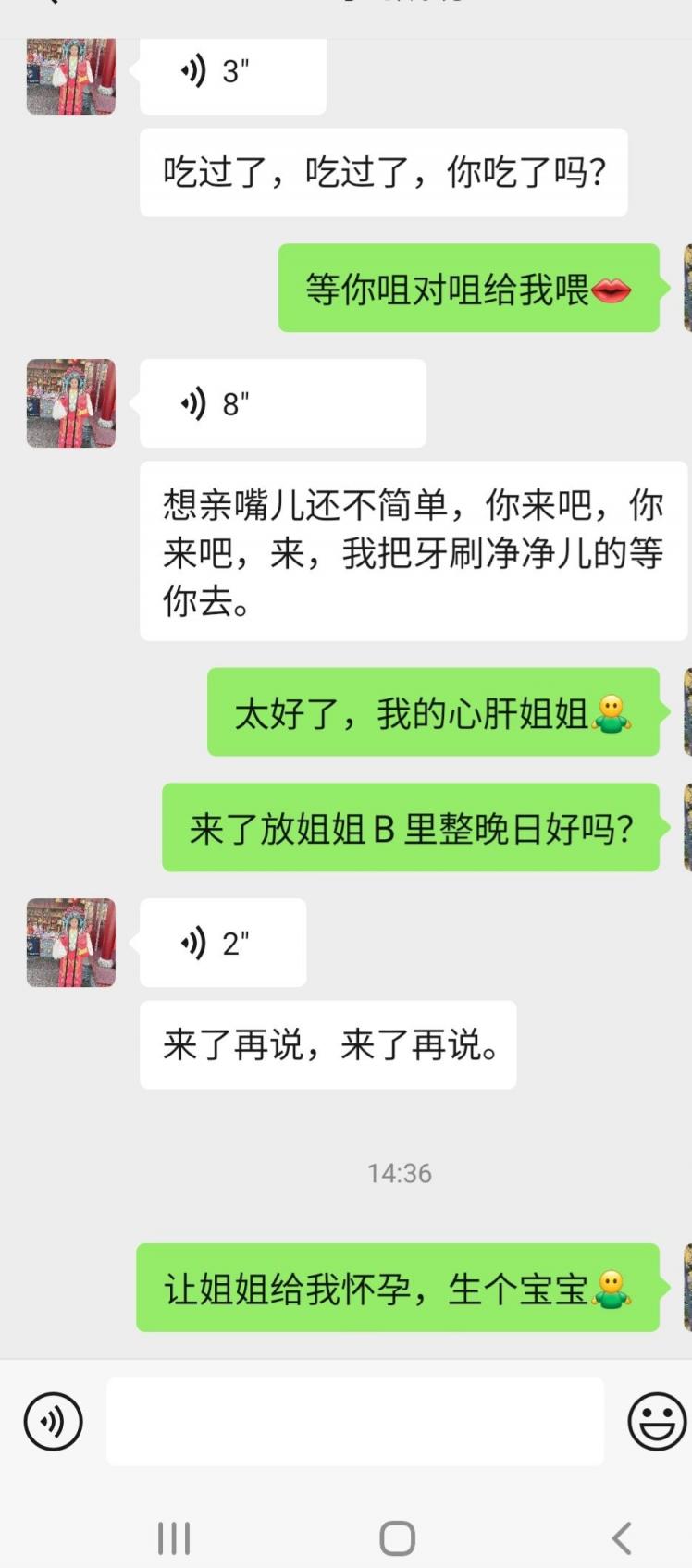This screenshot has width=692, height=1568.
Task: Open the emoji picker
Action: click(657, 1422)
